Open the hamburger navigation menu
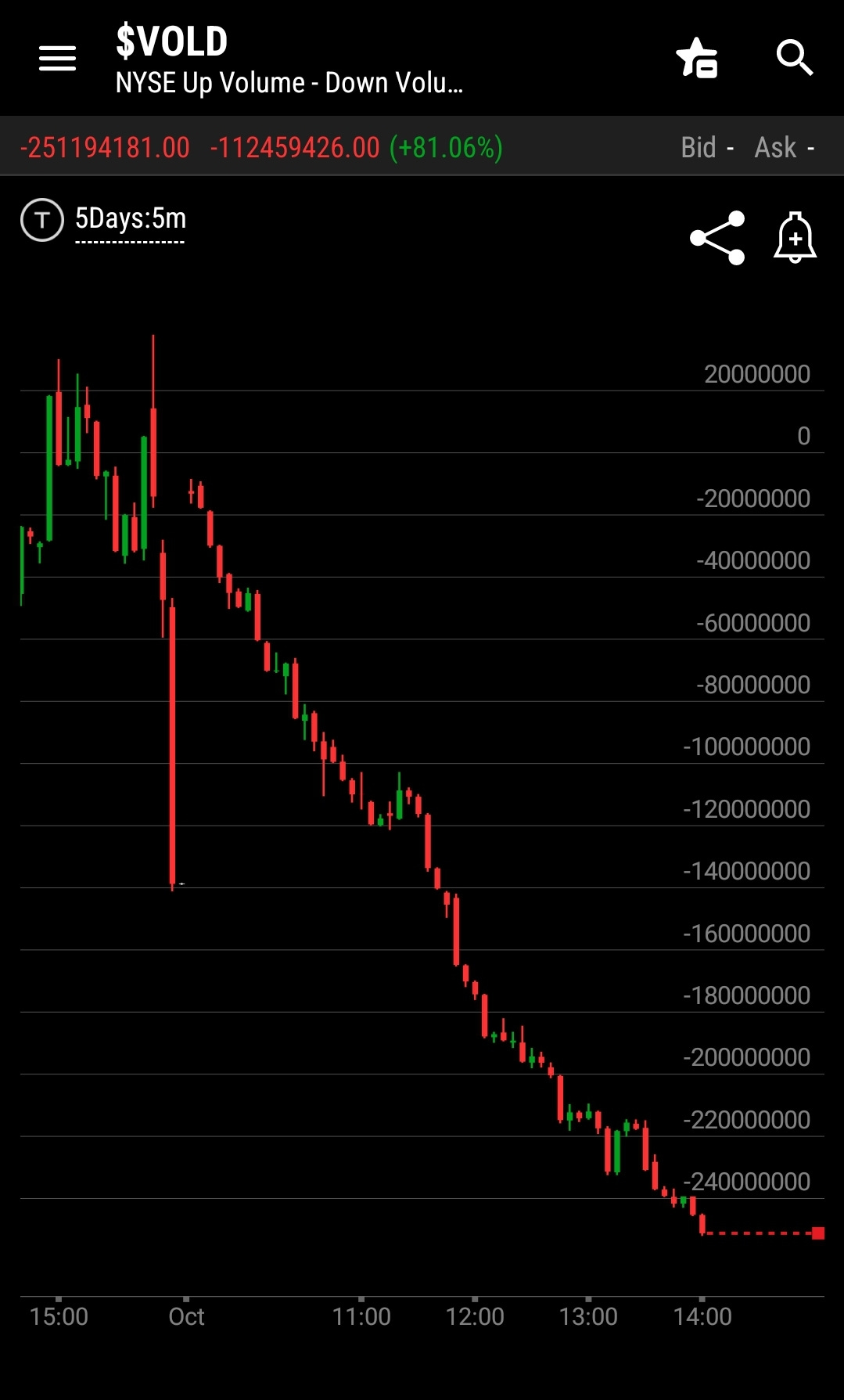Viewport: 844px width, 1400px height. coord(57,58)
